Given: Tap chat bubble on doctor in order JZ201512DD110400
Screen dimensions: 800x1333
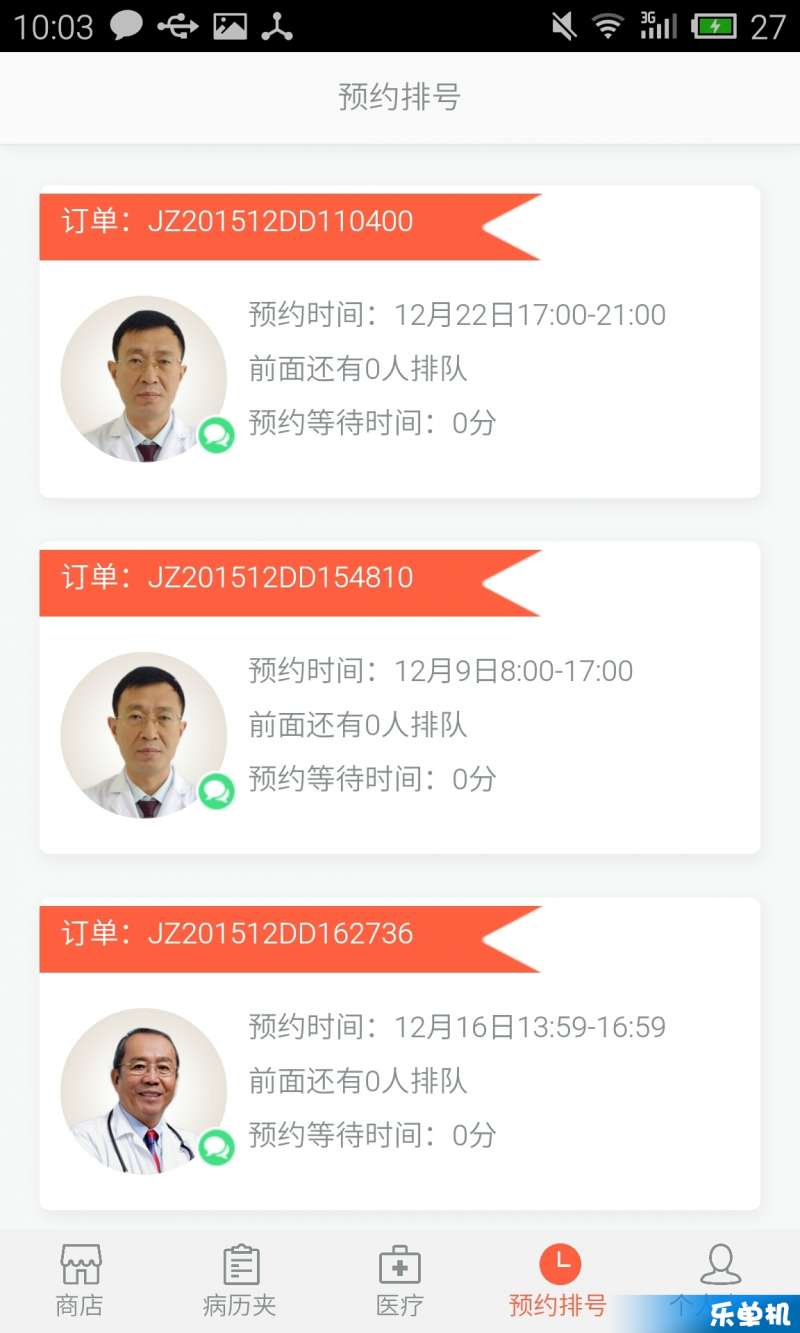Looking at the screenshot, I should click(216, 435).
